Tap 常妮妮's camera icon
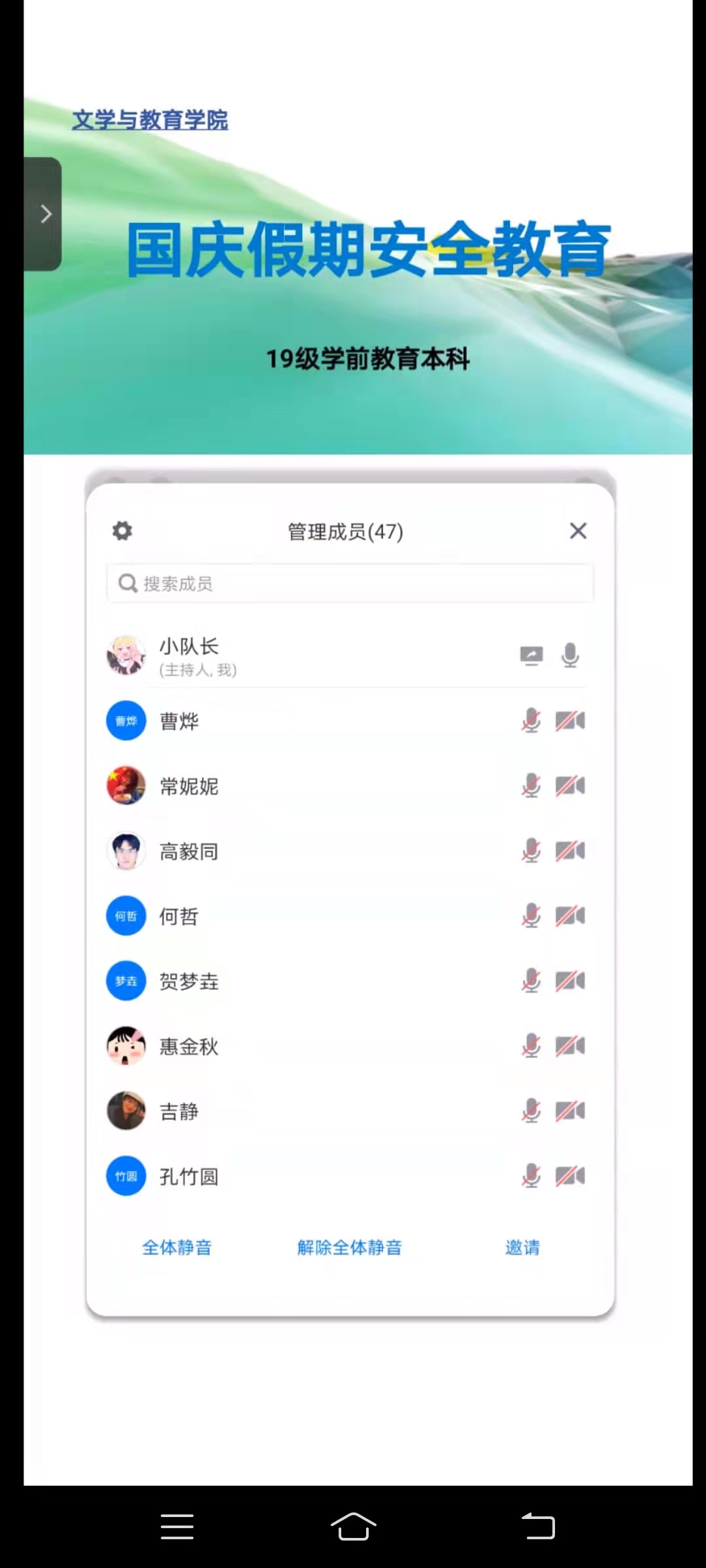706x1568 pixels. click(x=570, y=785)
